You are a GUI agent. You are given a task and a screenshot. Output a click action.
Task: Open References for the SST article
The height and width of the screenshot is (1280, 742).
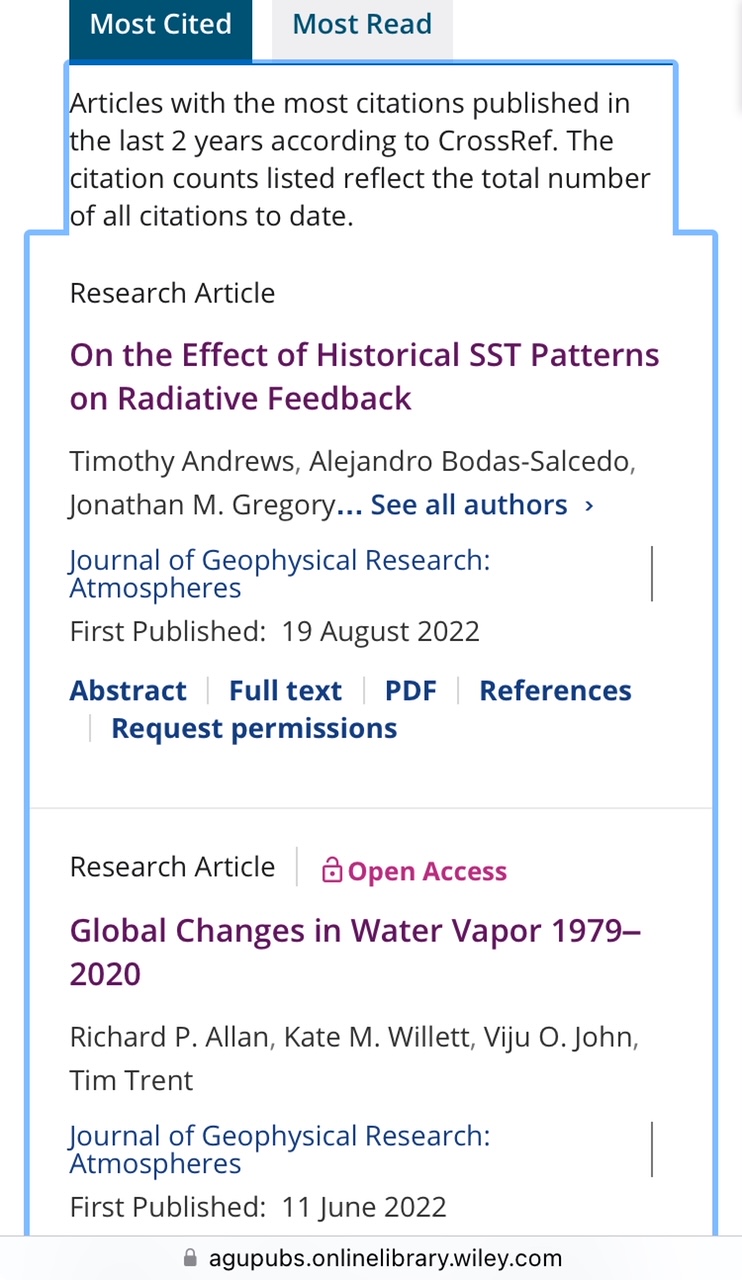coord(555,691)
